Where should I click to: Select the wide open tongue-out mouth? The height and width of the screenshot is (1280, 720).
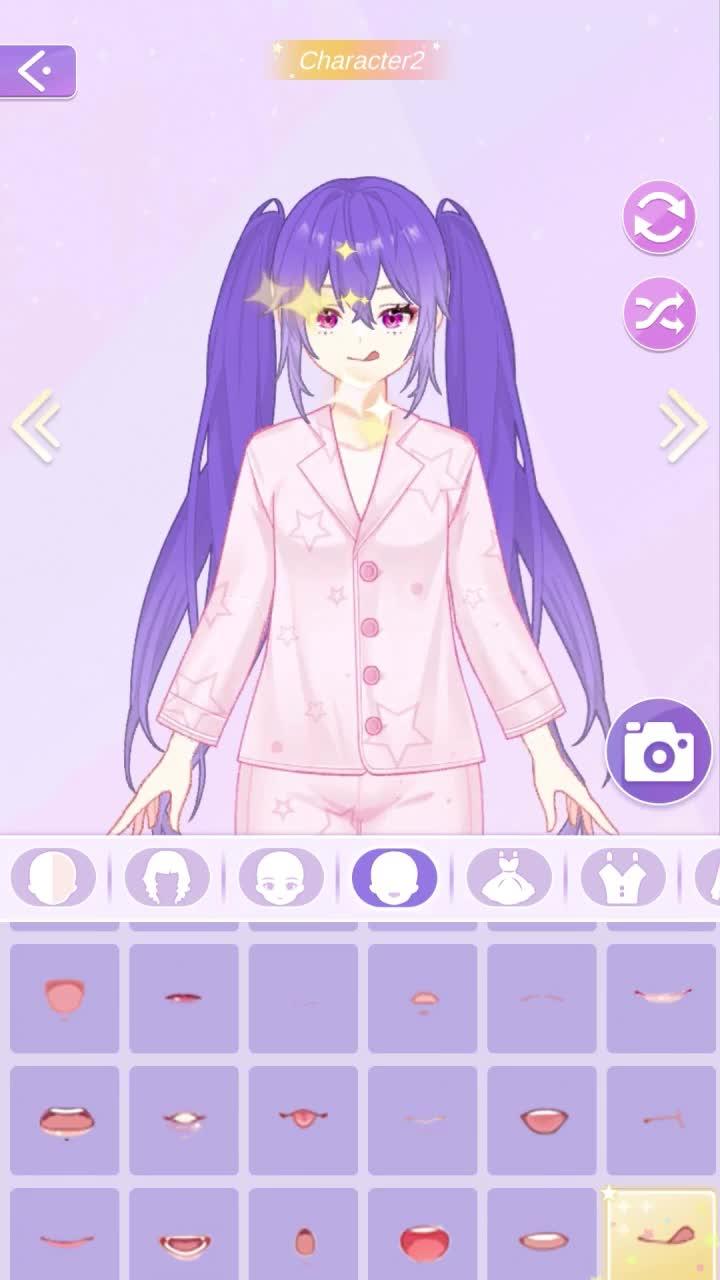point(64,998)
